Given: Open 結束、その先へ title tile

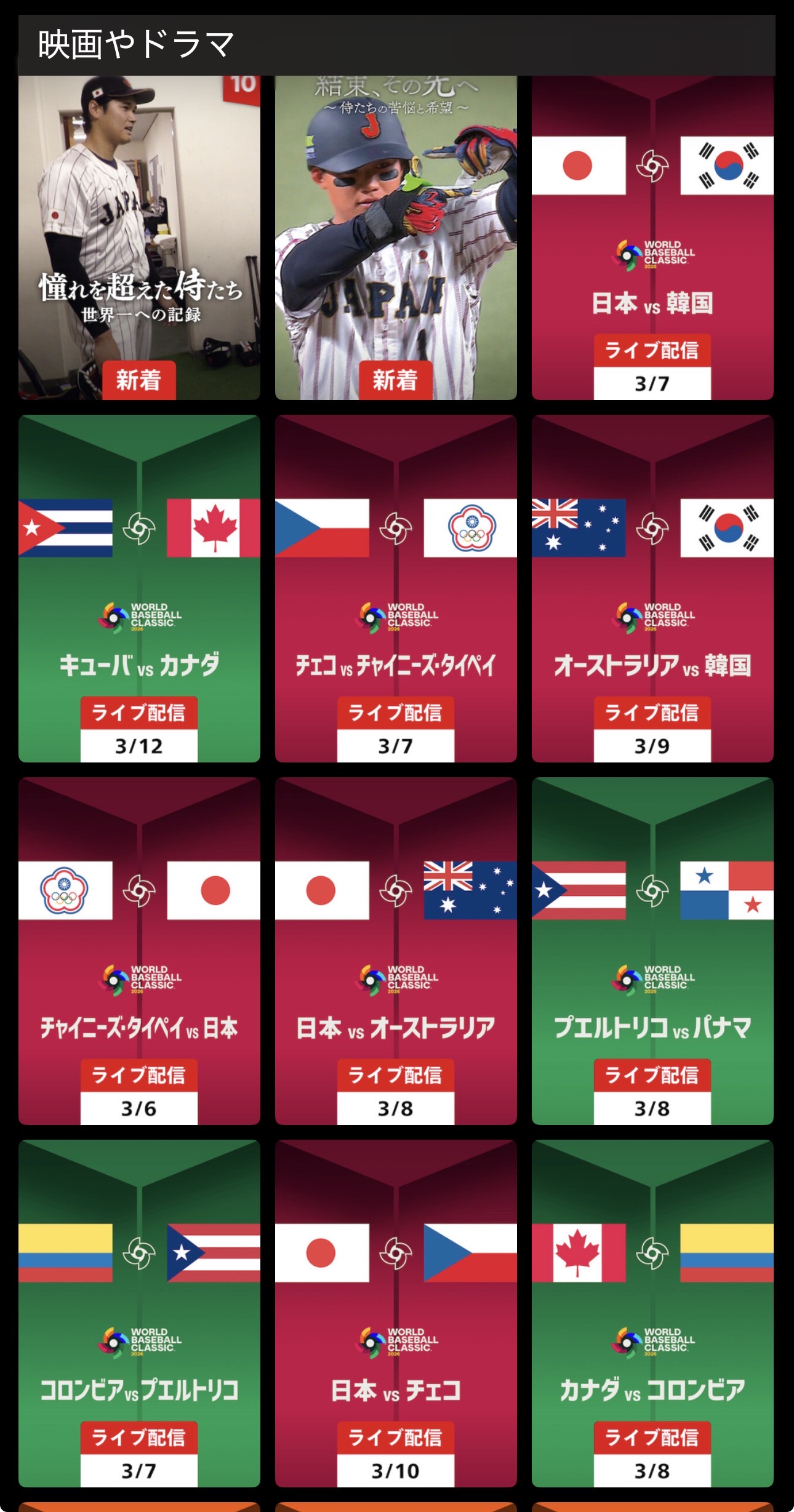Looking at the screenshot, I should (x=396, y=238).
